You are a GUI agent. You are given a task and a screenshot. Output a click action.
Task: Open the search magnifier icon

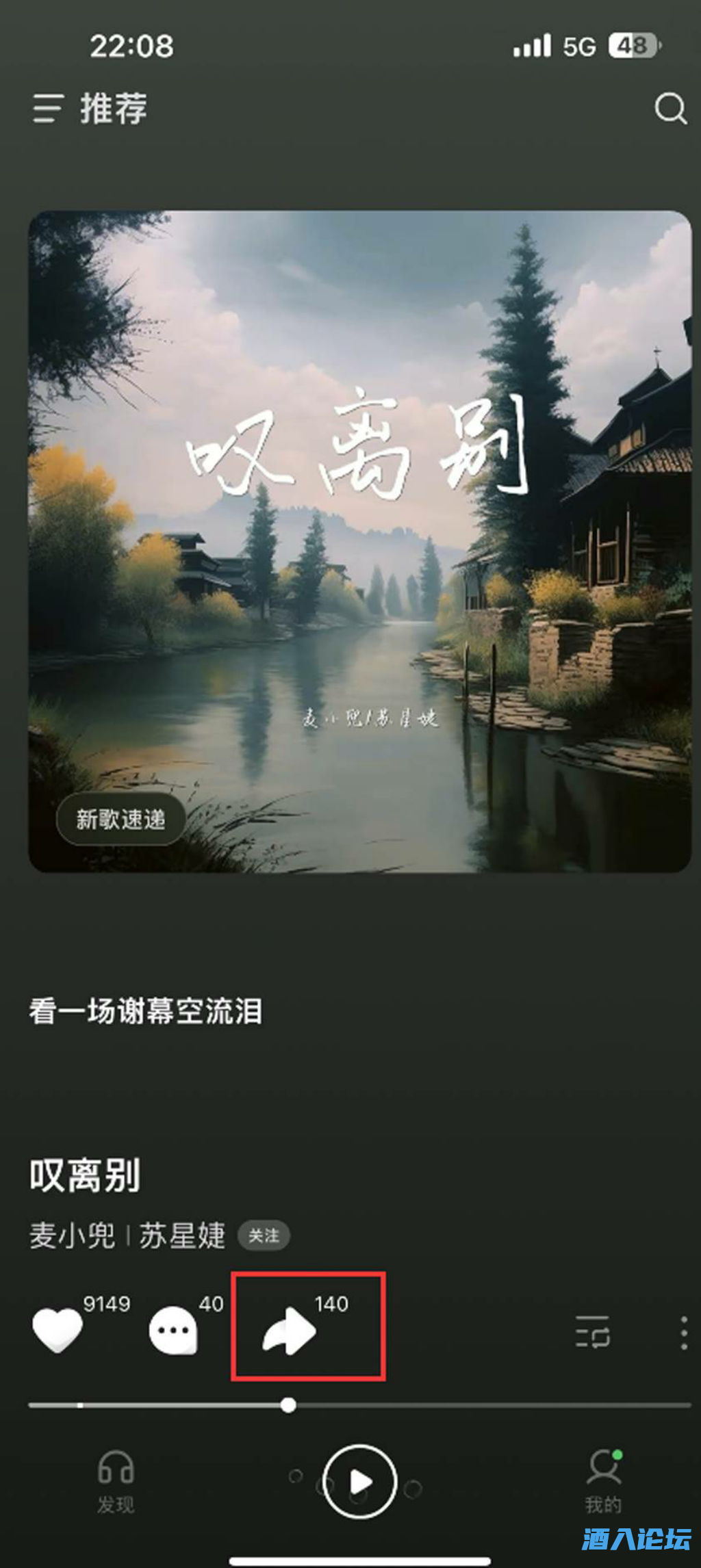coord(670,108)
